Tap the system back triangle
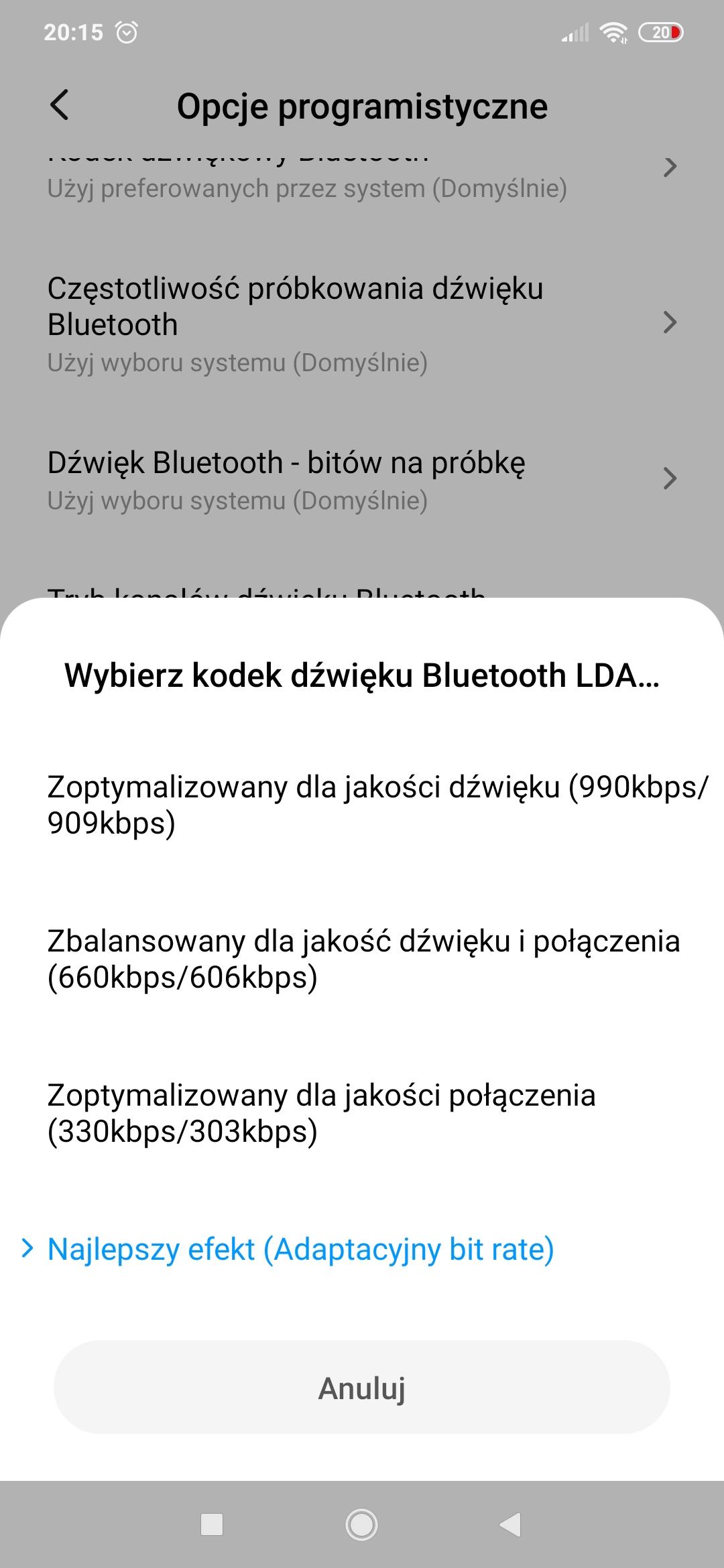Image resolution: width=724 pixels, height=1568 pixels. pos(511,1524)
